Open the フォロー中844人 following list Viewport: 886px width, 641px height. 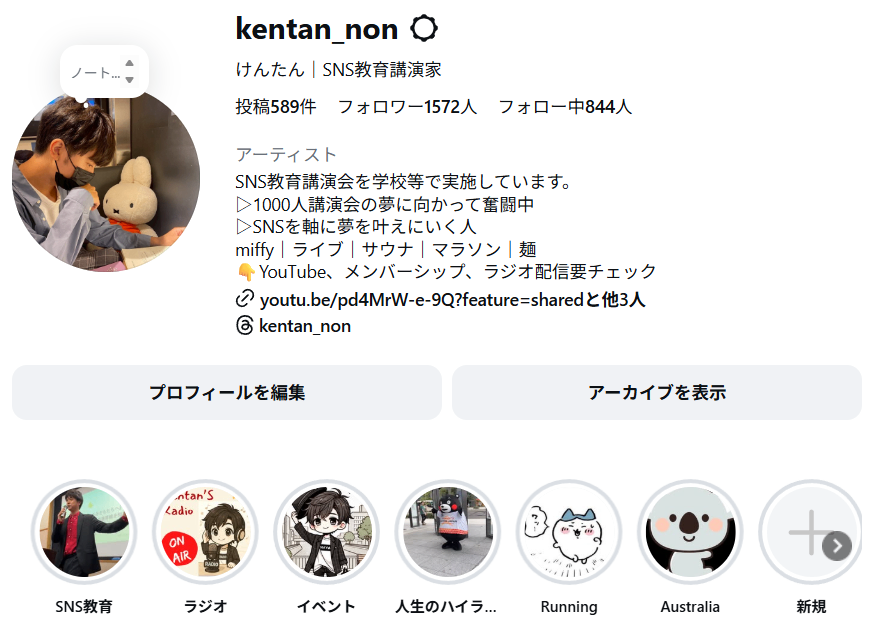coord(565,106)
